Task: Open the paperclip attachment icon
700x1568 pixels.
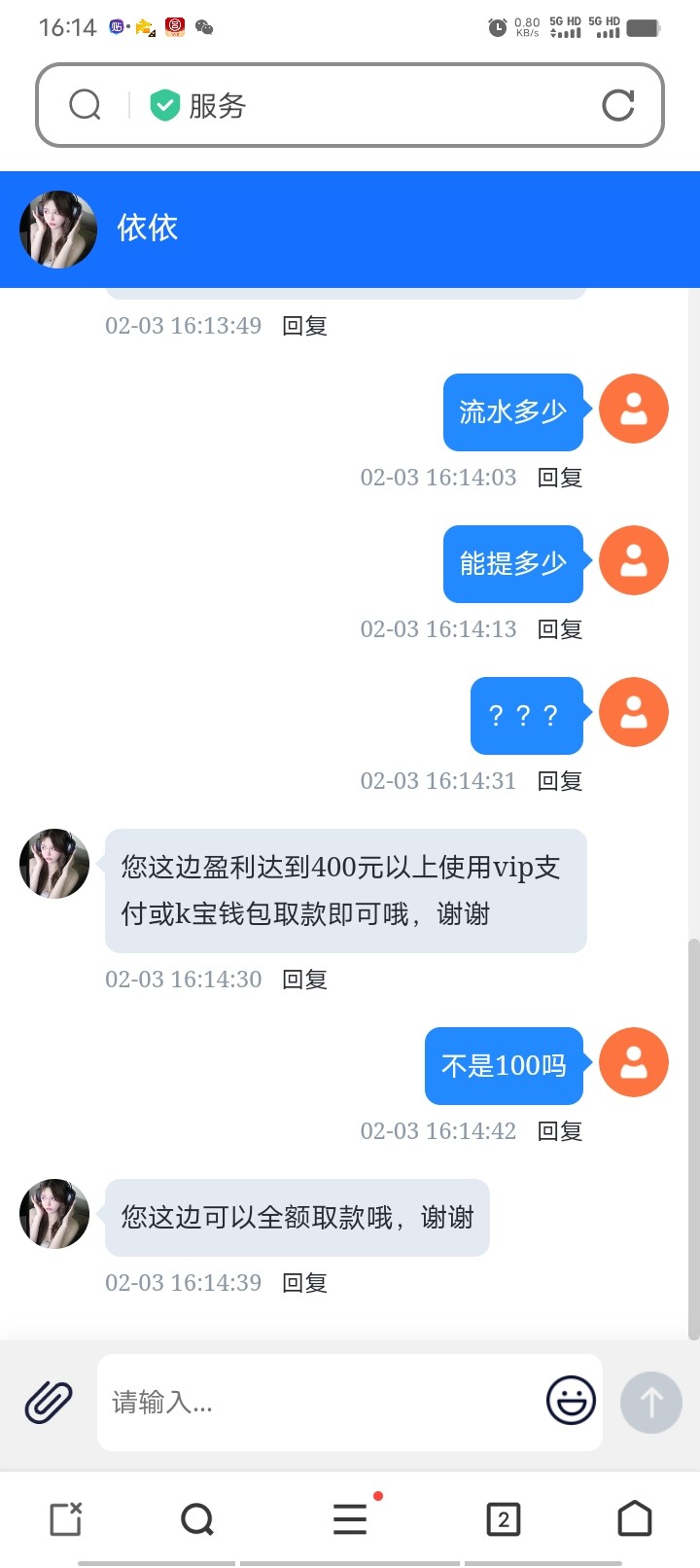Action: (47, 1401)
